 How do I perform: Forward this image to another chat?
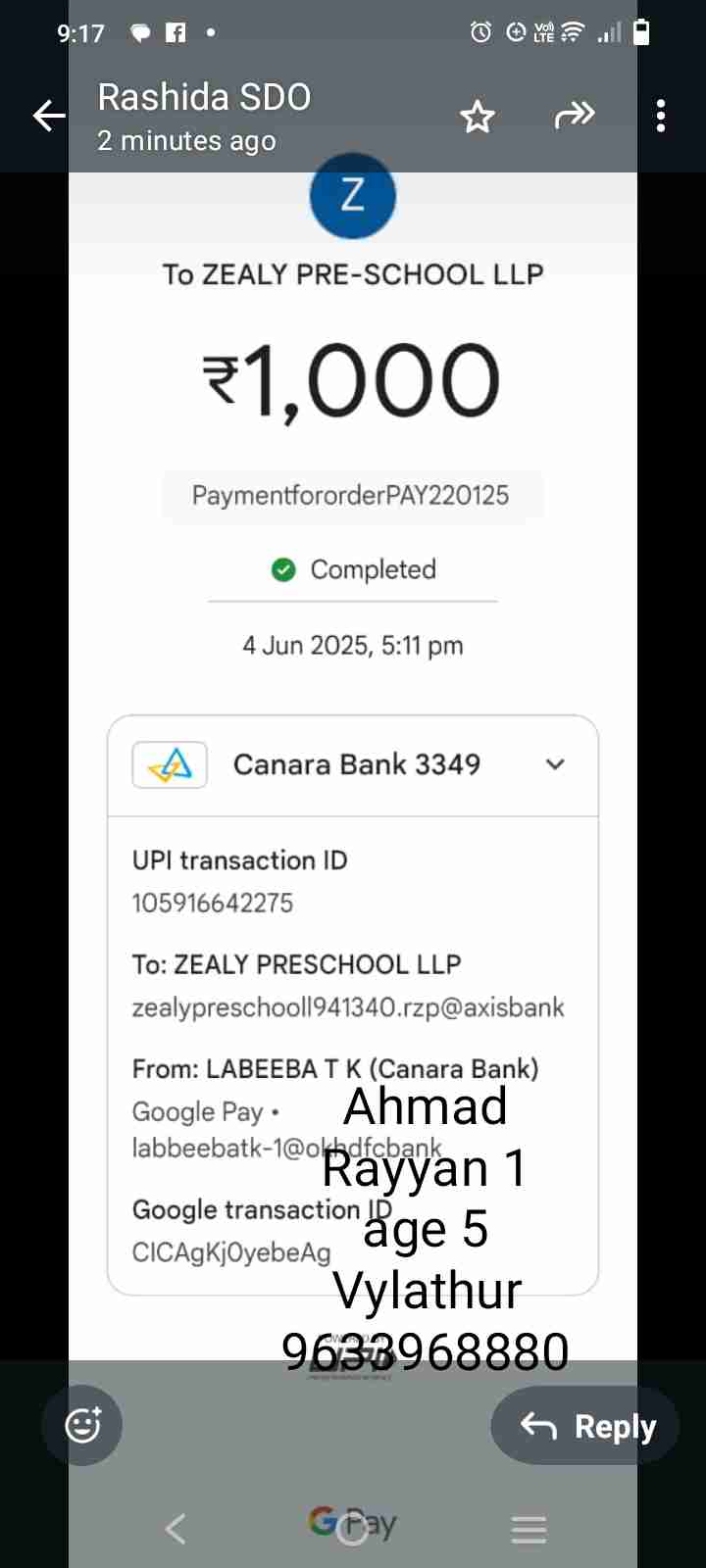574,116
